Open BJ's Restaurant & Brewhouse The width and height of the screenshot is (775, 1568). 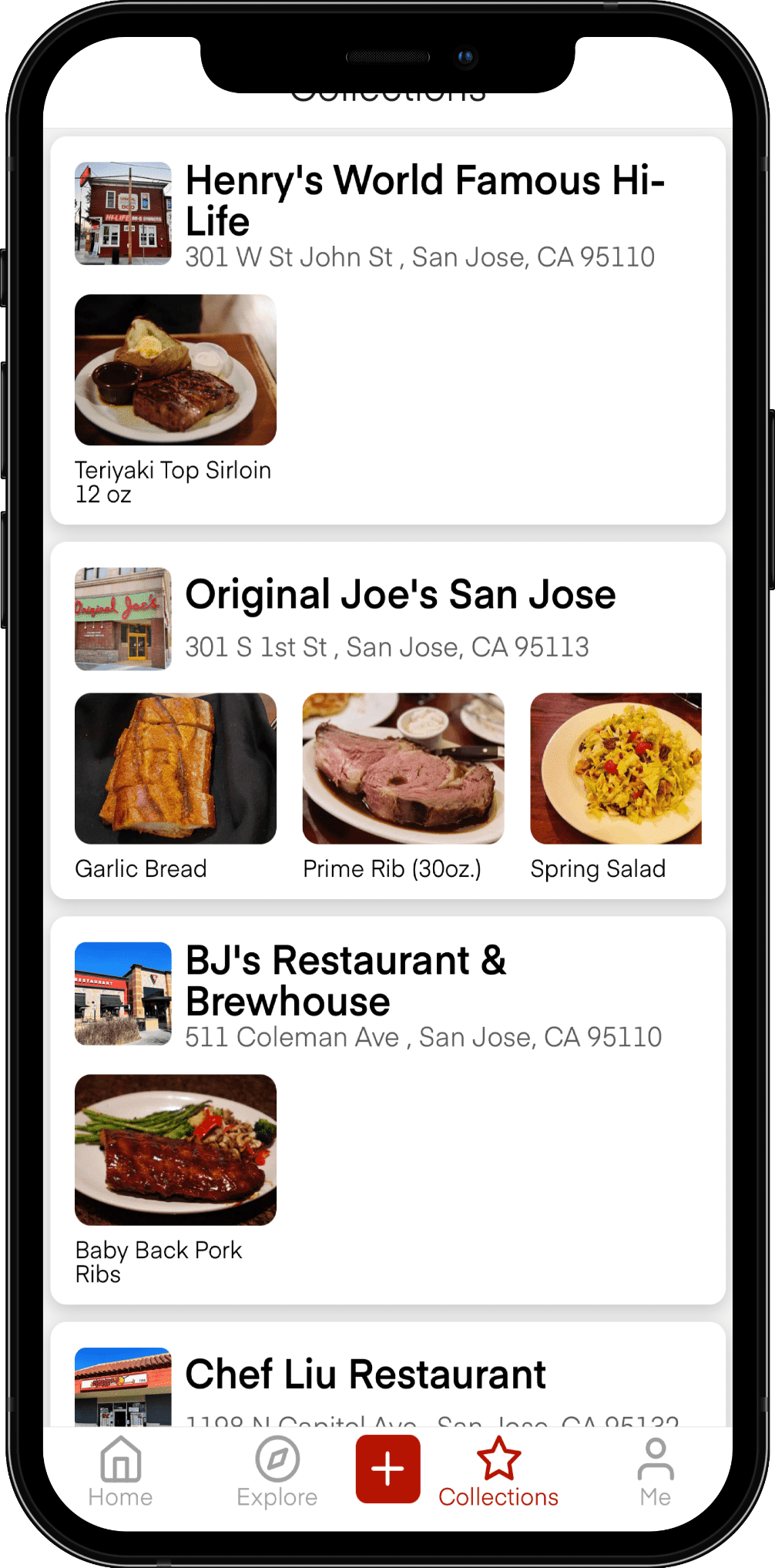point(347,982)
